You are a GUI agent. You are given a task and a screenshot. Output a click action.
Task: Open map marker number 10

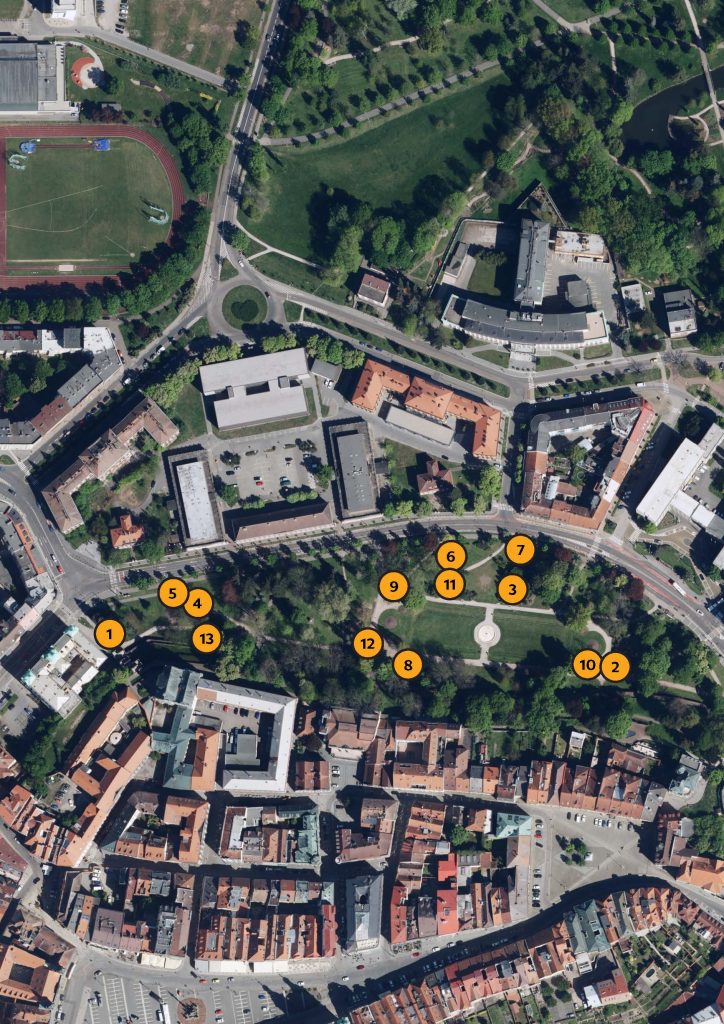(587, 663)
